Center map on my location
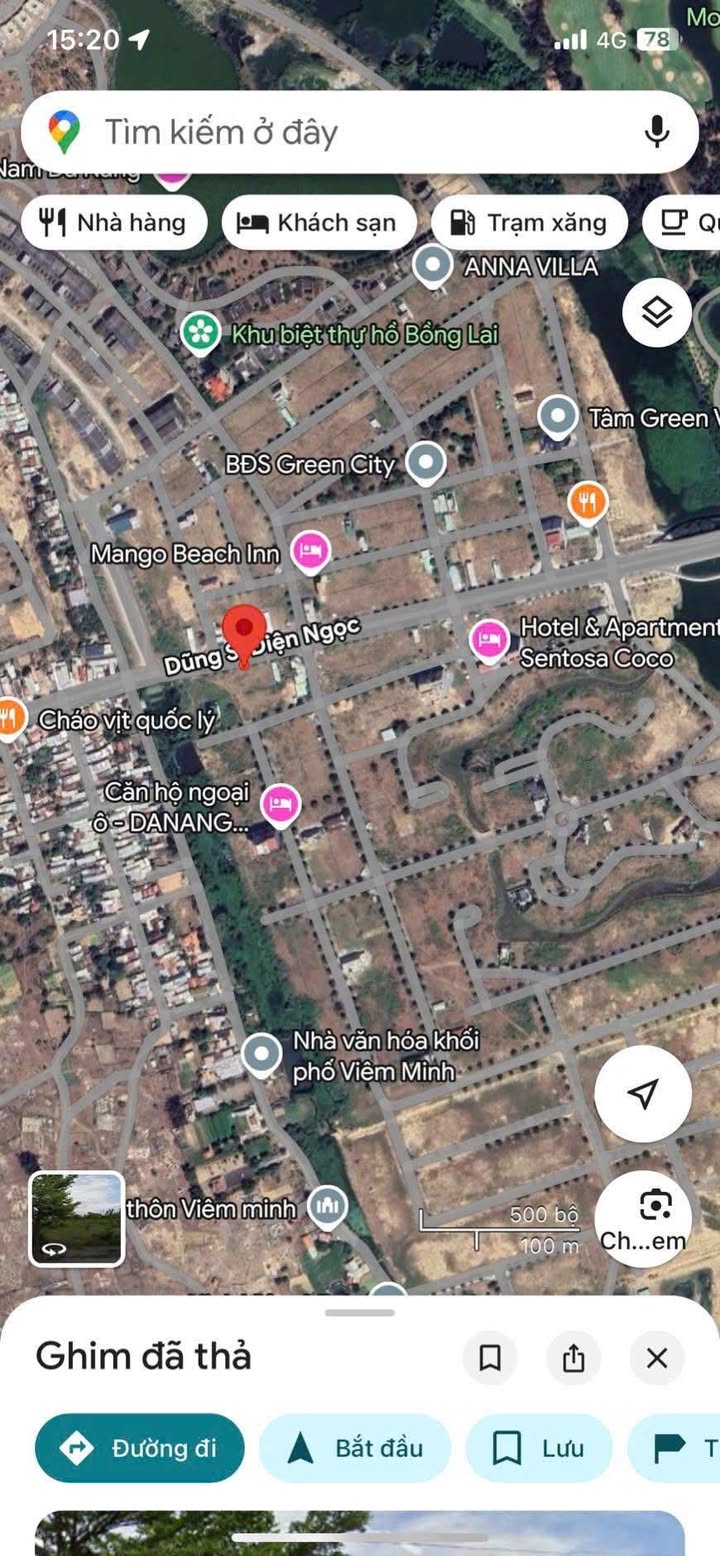 click(x=643, y=1094)
